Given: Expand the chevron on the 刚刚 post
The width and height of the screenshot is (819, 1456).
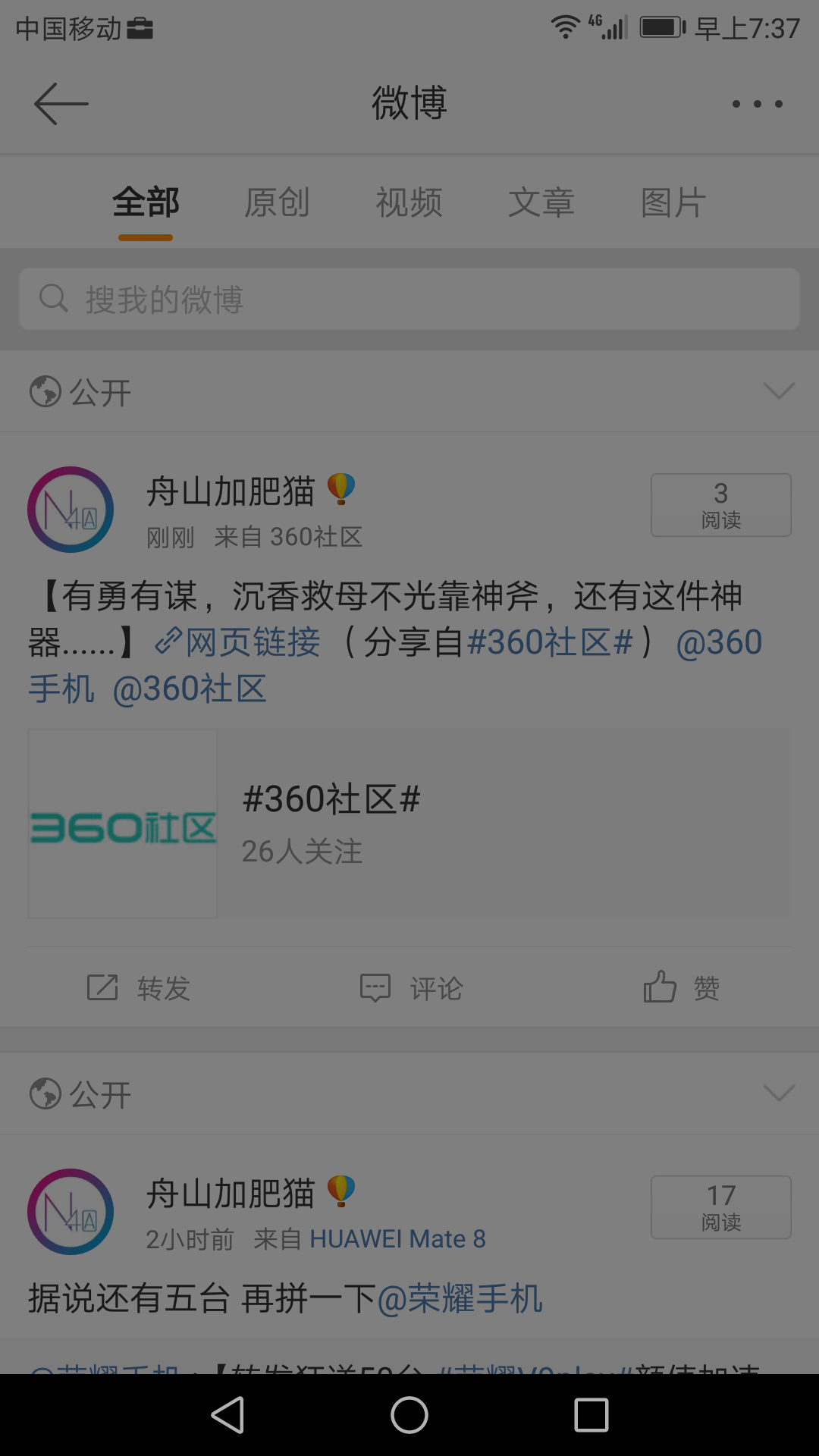Looking at the screenshot, I should pyautogui.click(x=779, y=391).
